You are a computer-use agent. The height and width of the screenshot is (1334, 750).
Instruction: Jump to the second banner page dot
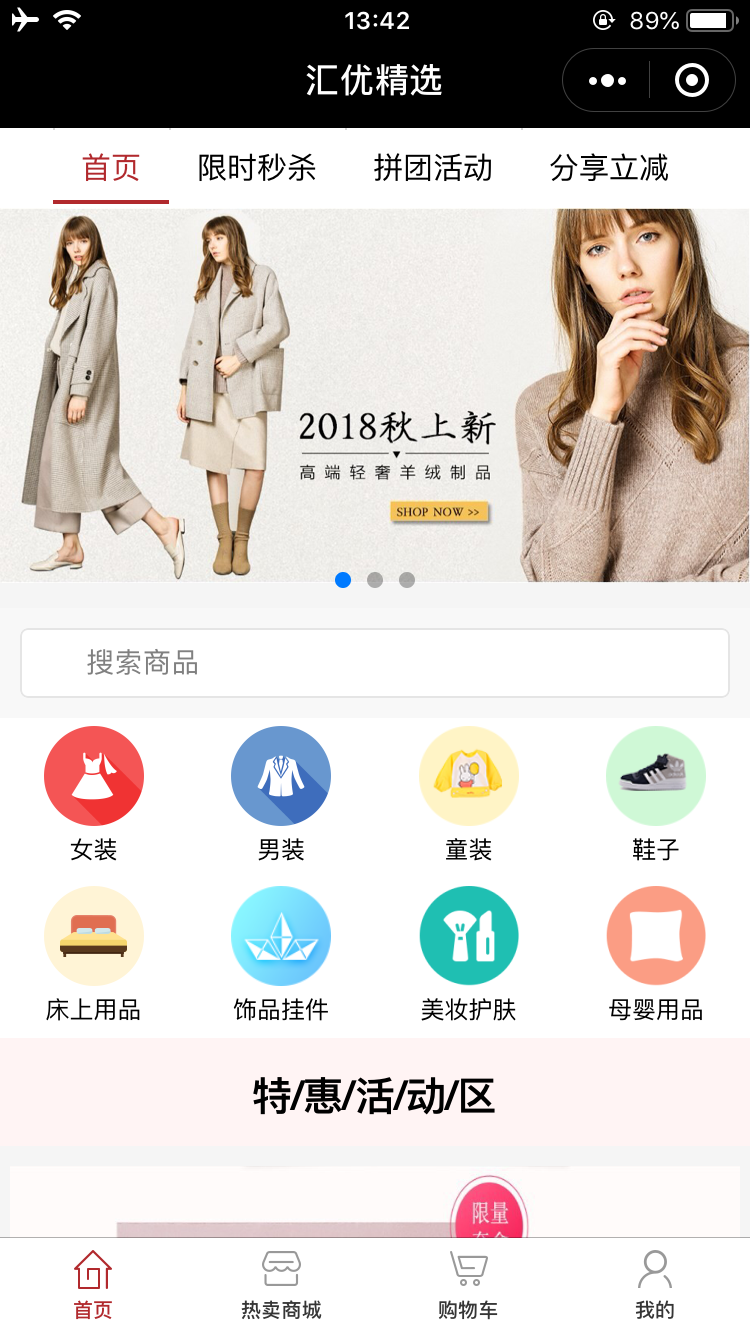tap(375, 580)
